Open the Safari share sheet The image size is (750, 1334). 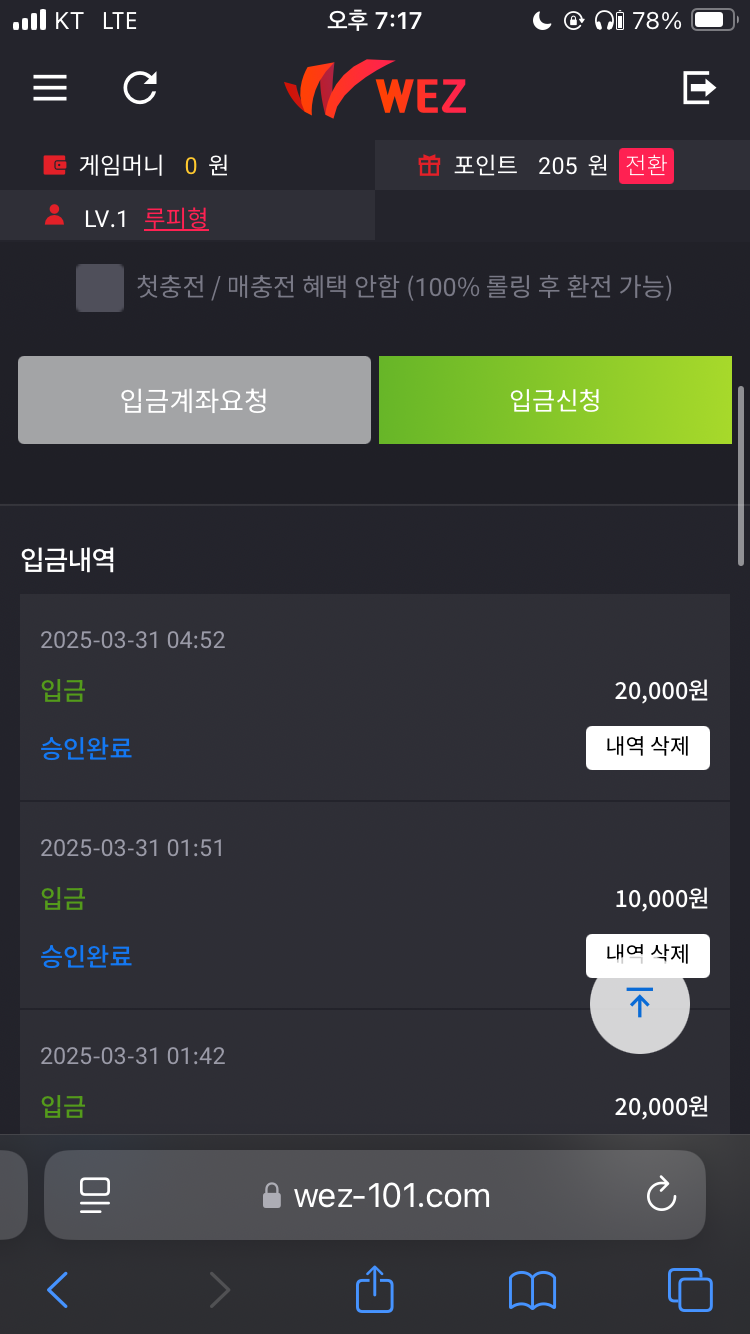tap(375, 1288)
